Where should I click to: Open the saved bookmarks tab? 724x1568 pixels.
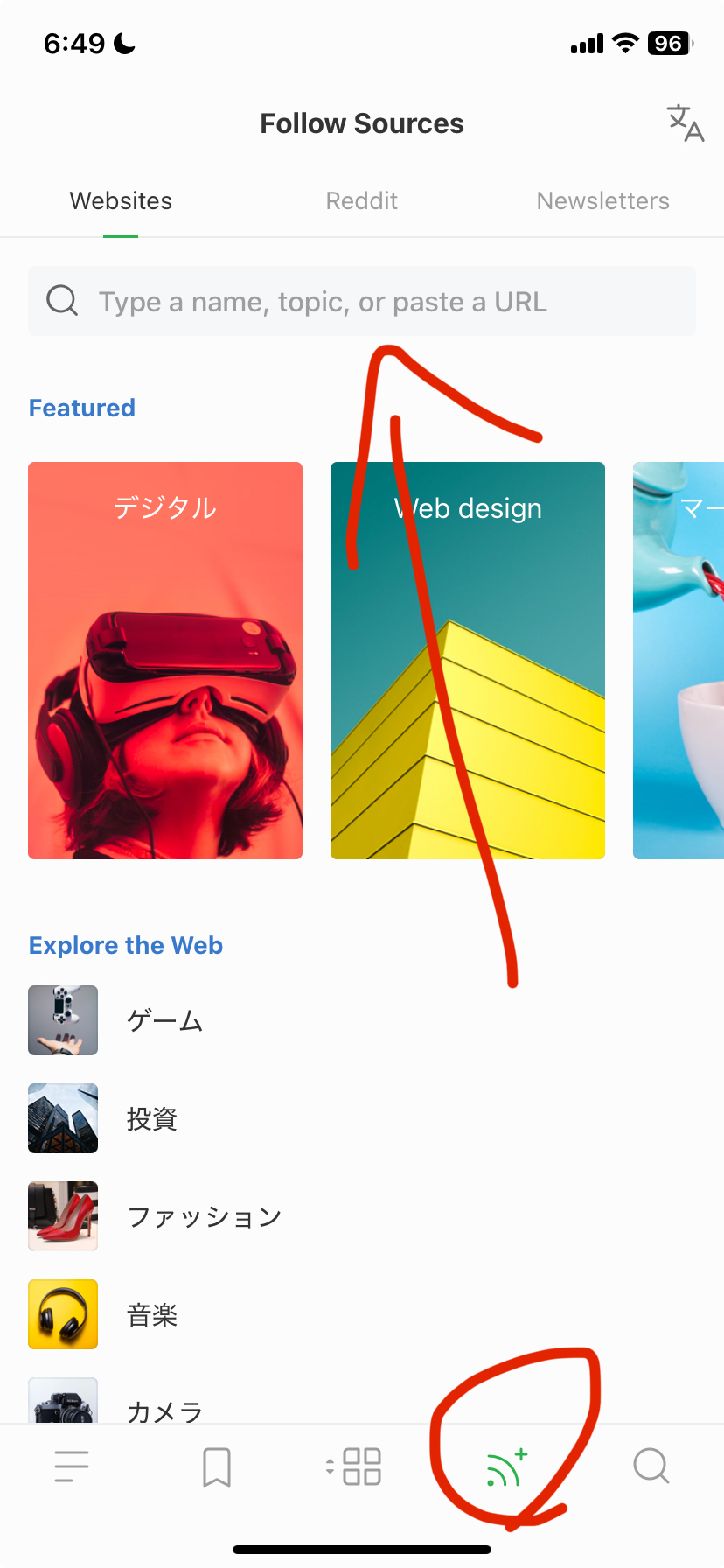[217, 1466]
